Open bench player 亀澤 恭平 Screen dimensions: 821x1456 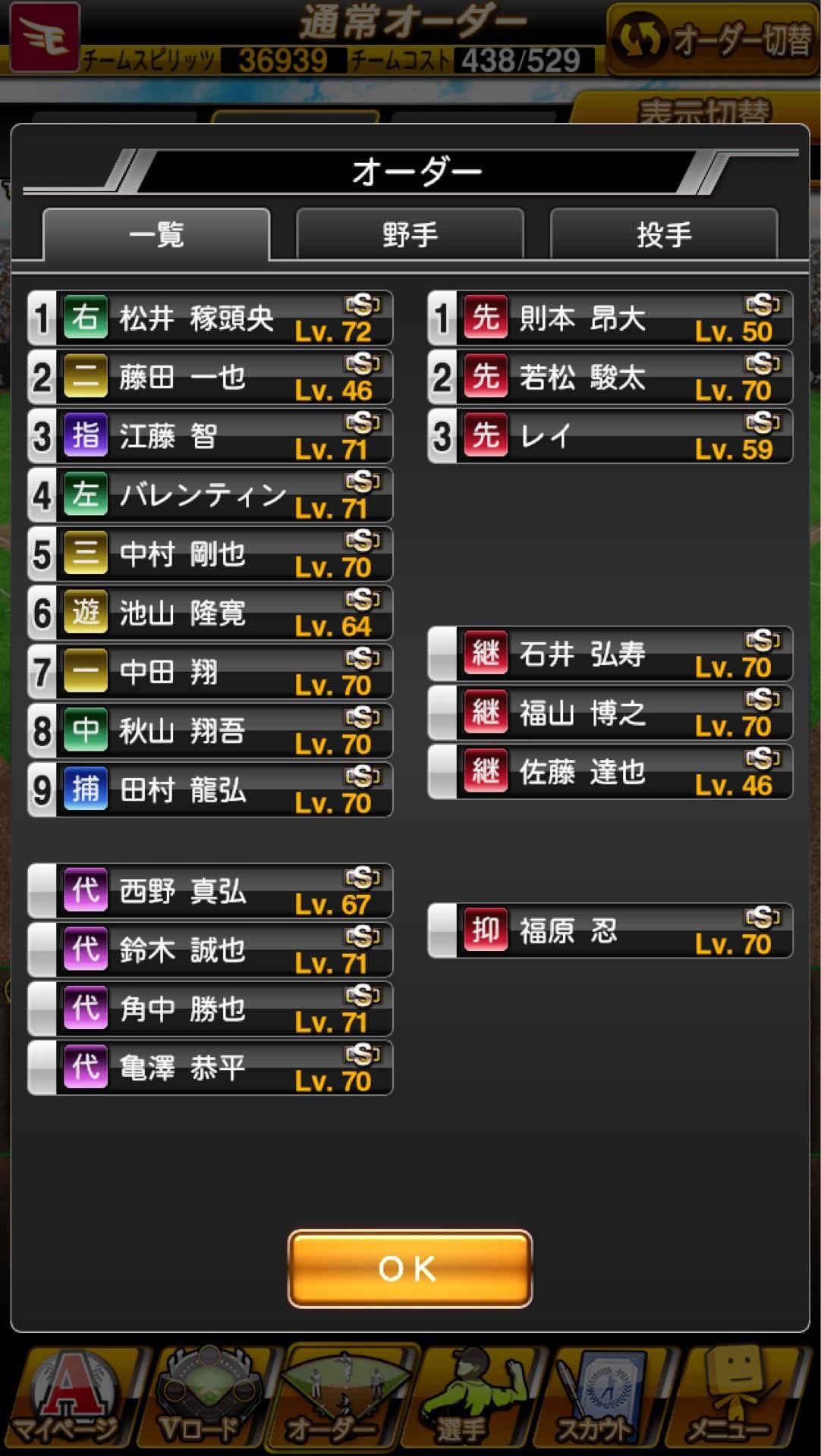tap(210, 1068)
